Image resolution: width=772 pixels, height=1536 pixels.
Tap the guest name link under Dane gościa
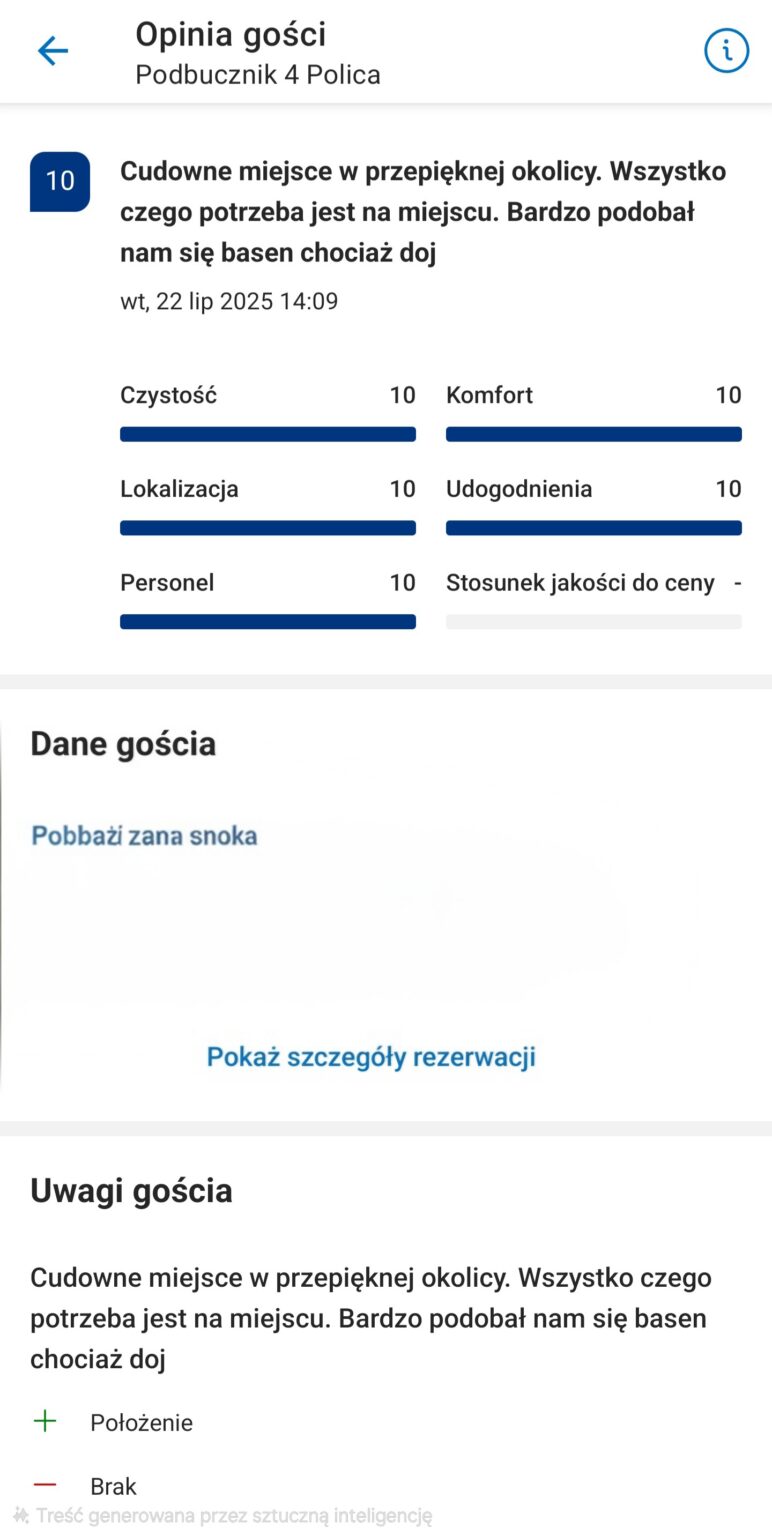coord(144,836)
